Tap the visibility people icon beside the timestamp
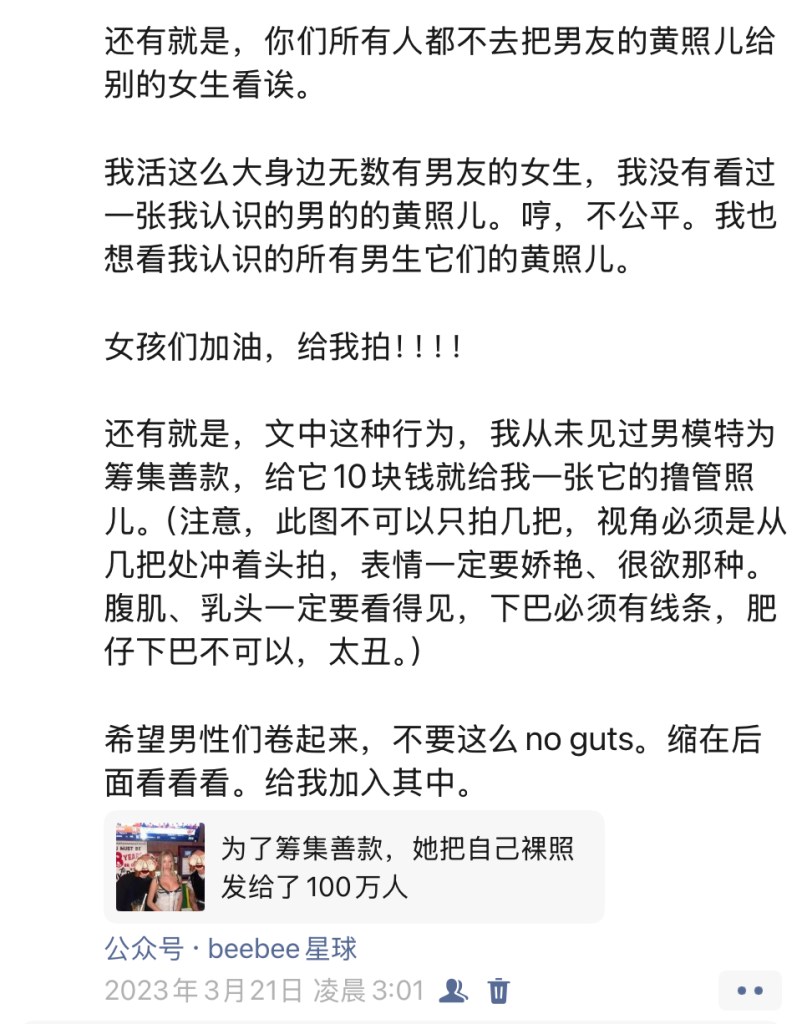Image resolution: width=802 pixels, height=1024 pixels. (x=453, y=991)
